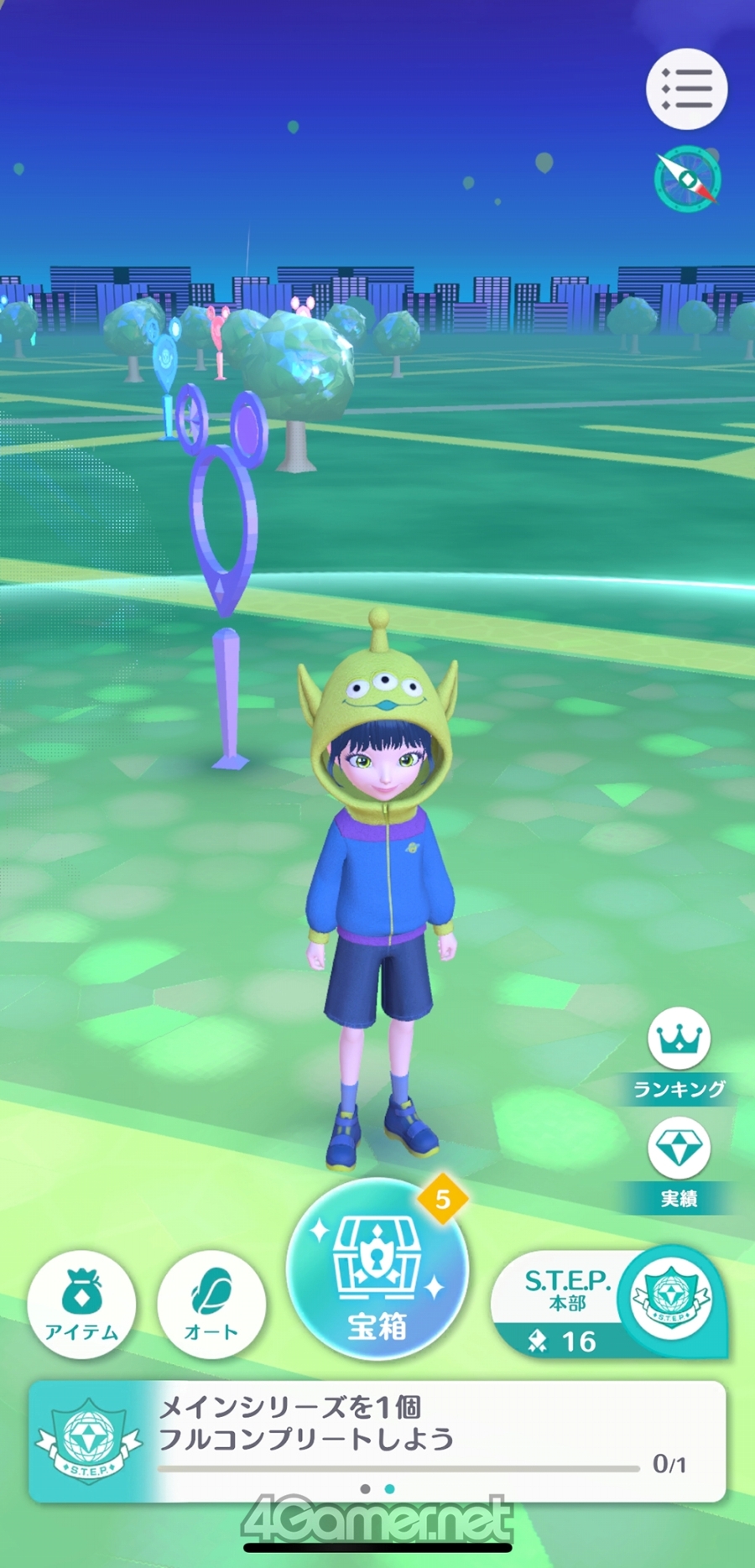755x1568 pixels.
Task: Open the S.T.E.P. 本部 headquarters
Action: 610,1302
